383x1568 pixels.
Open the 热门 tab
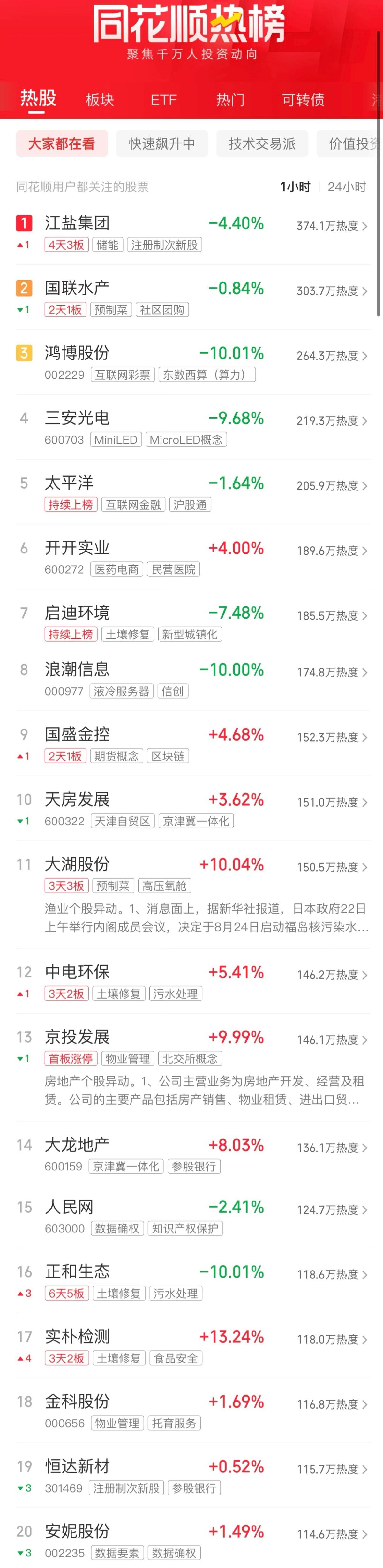pos(230,100)
